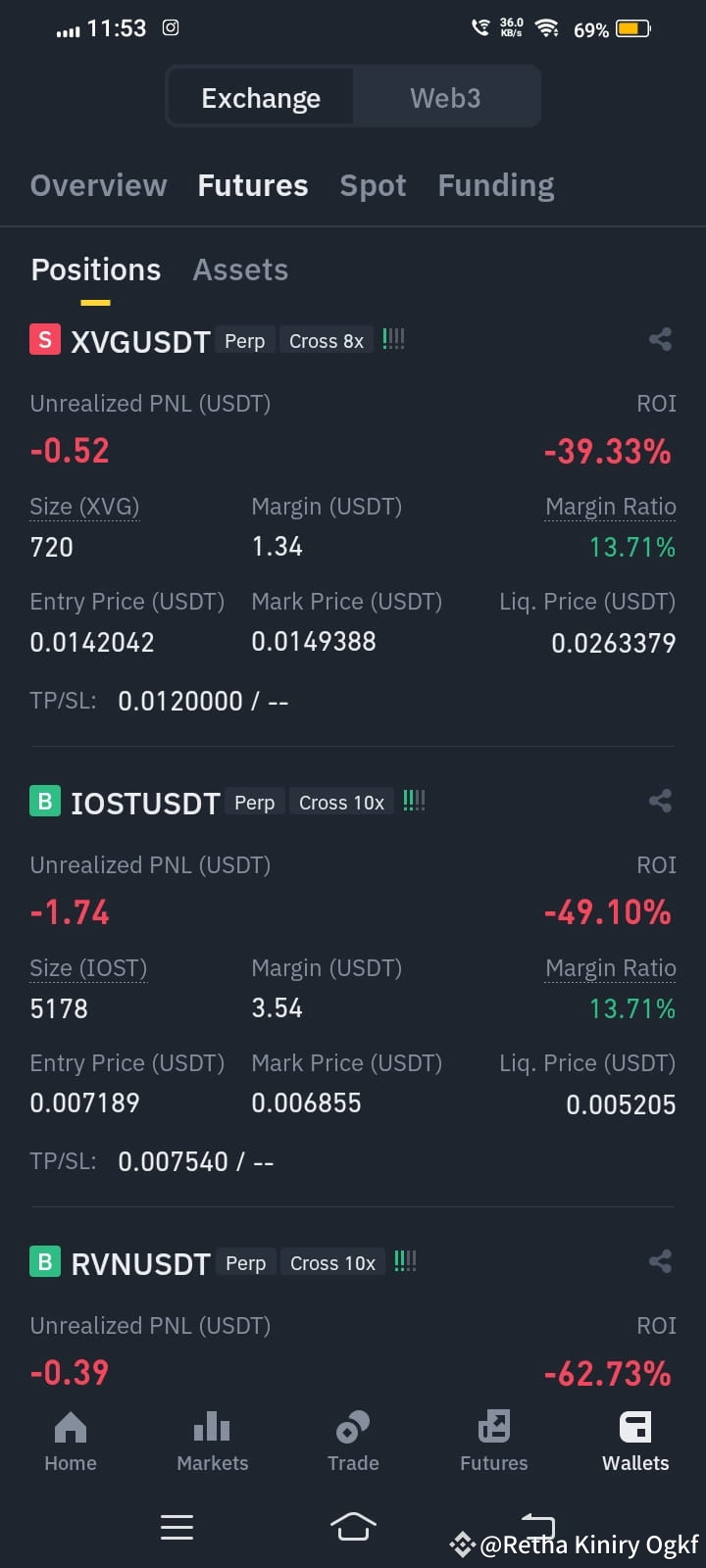
Task: Open the Spot tab
Action: [373, 185]
